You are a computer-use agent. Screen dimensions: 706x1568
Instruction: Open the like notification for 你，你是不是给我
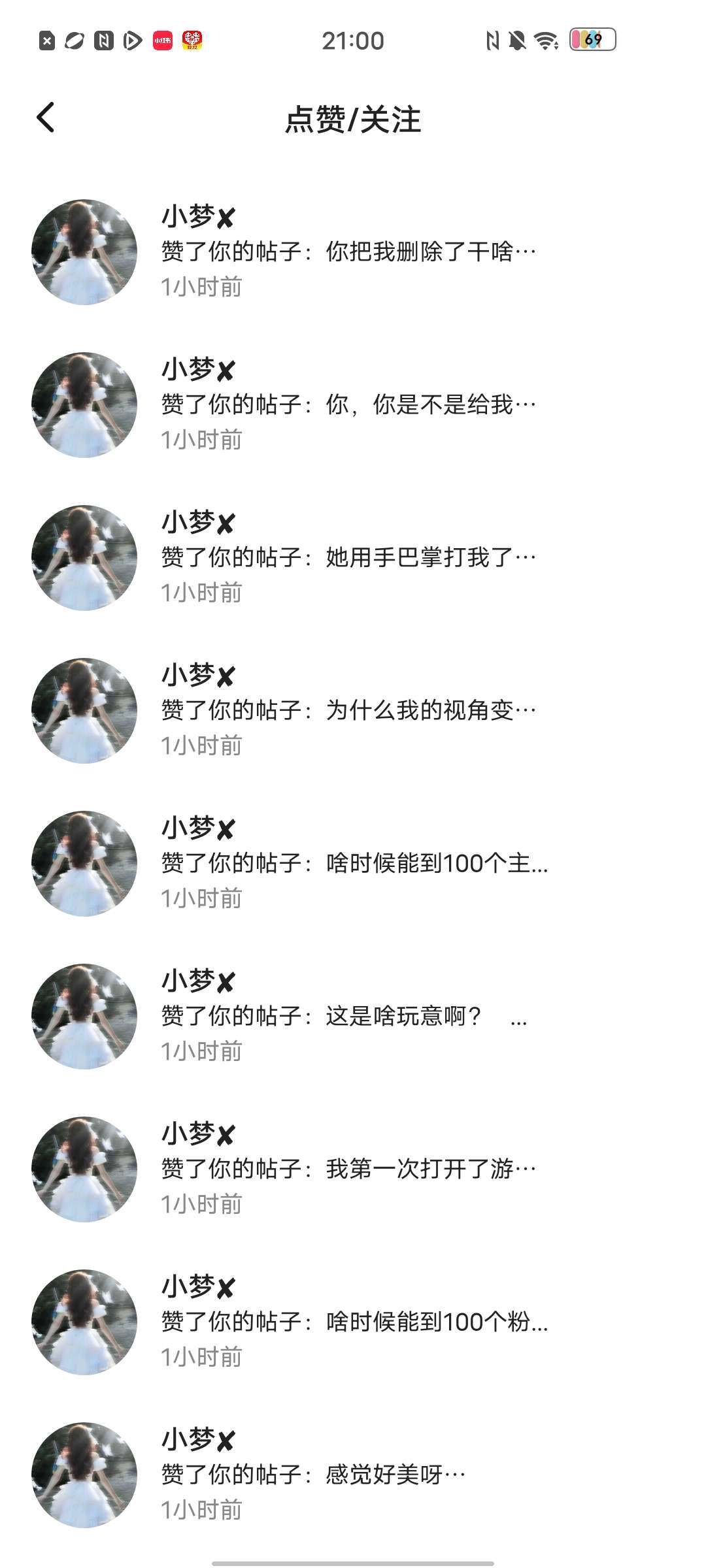(348, 404)
